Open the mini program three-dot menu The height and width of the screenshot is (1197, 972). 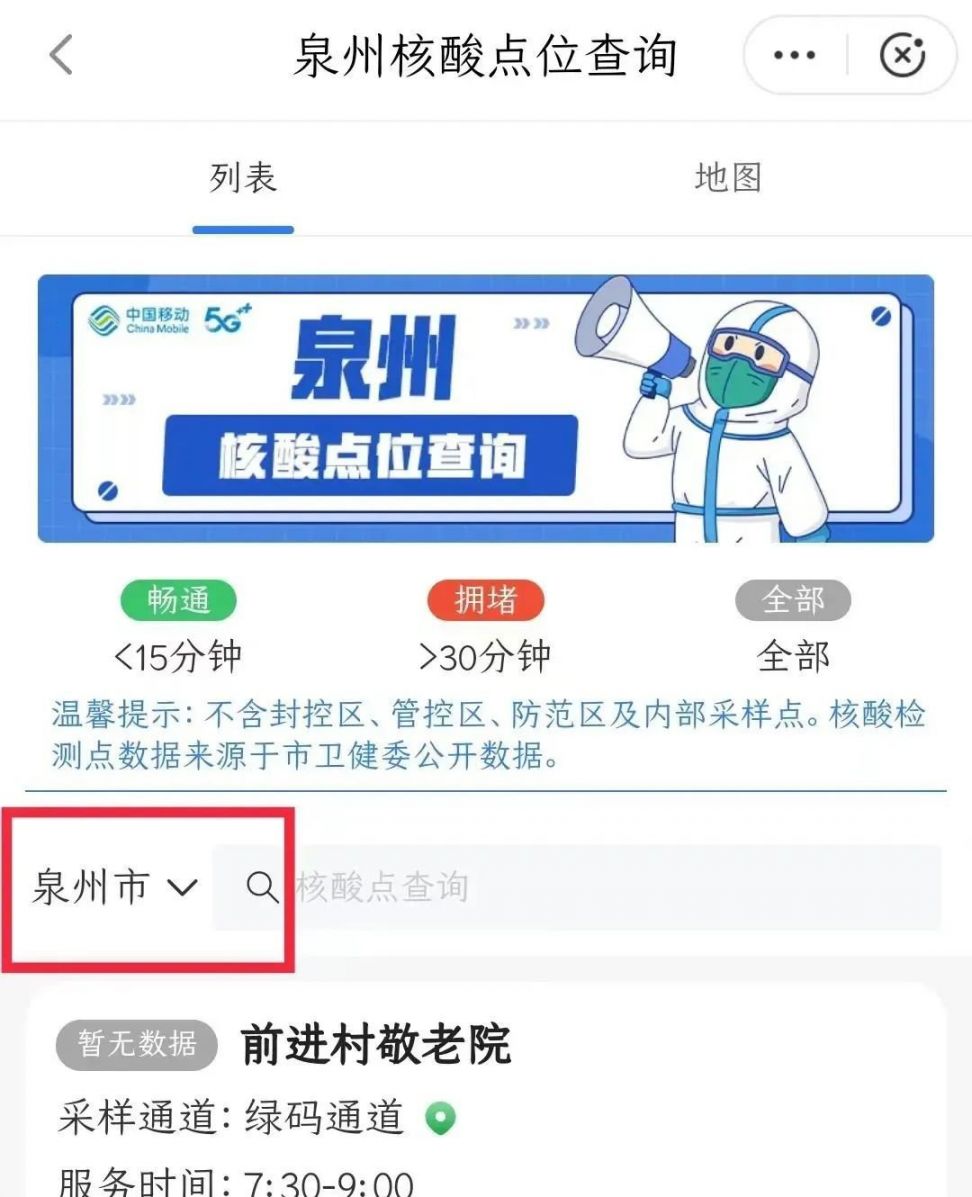coord(795,56)
